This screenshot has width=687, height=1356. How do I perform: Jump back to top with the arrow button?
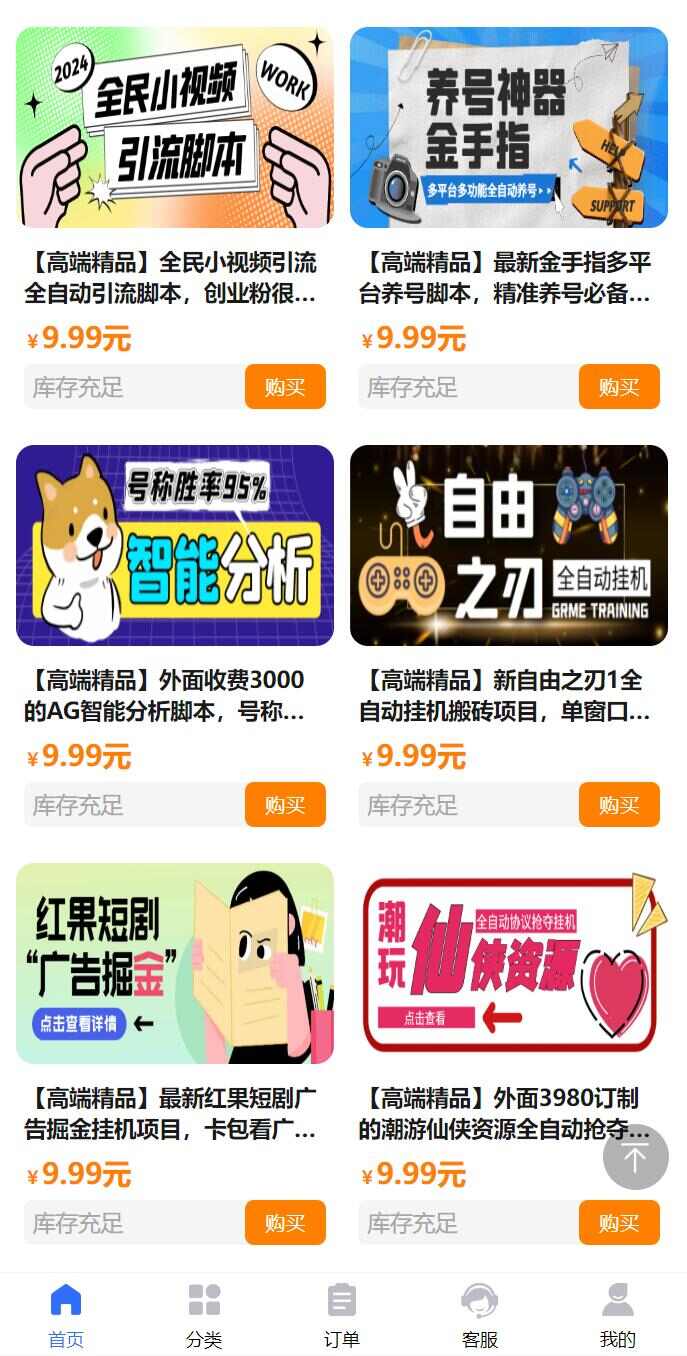(635, 1158)
